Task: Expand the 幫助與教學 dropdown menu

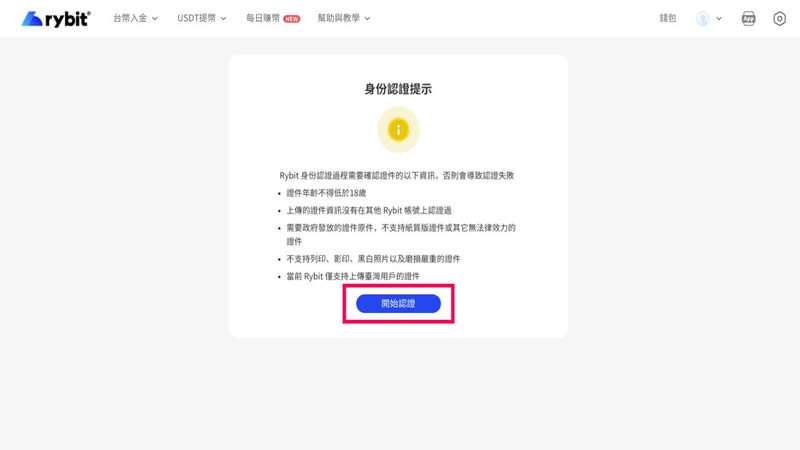Action: (x=343, y=18)
